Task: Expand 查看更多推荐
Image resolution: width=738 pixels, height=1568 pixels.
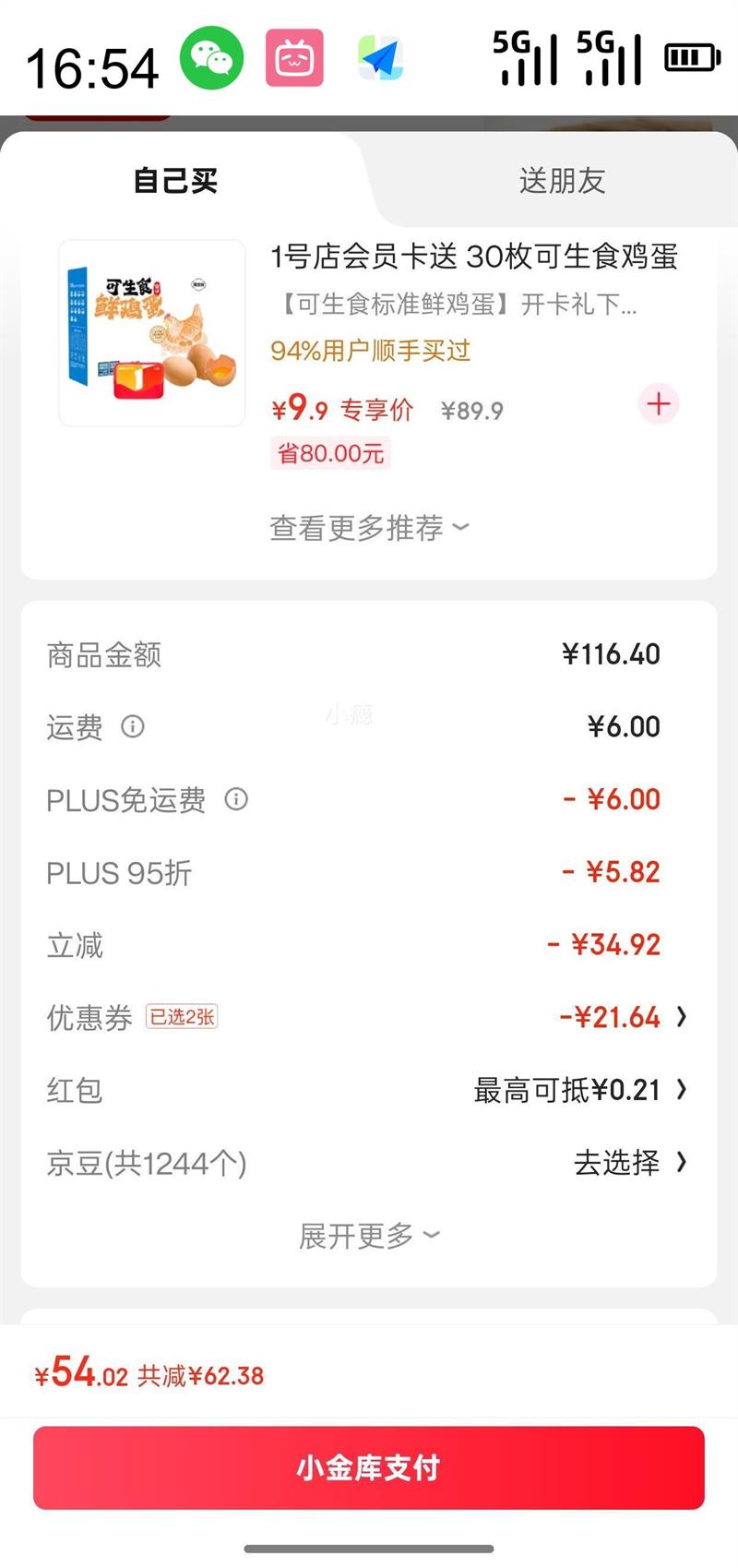Action: pos(369,528)
